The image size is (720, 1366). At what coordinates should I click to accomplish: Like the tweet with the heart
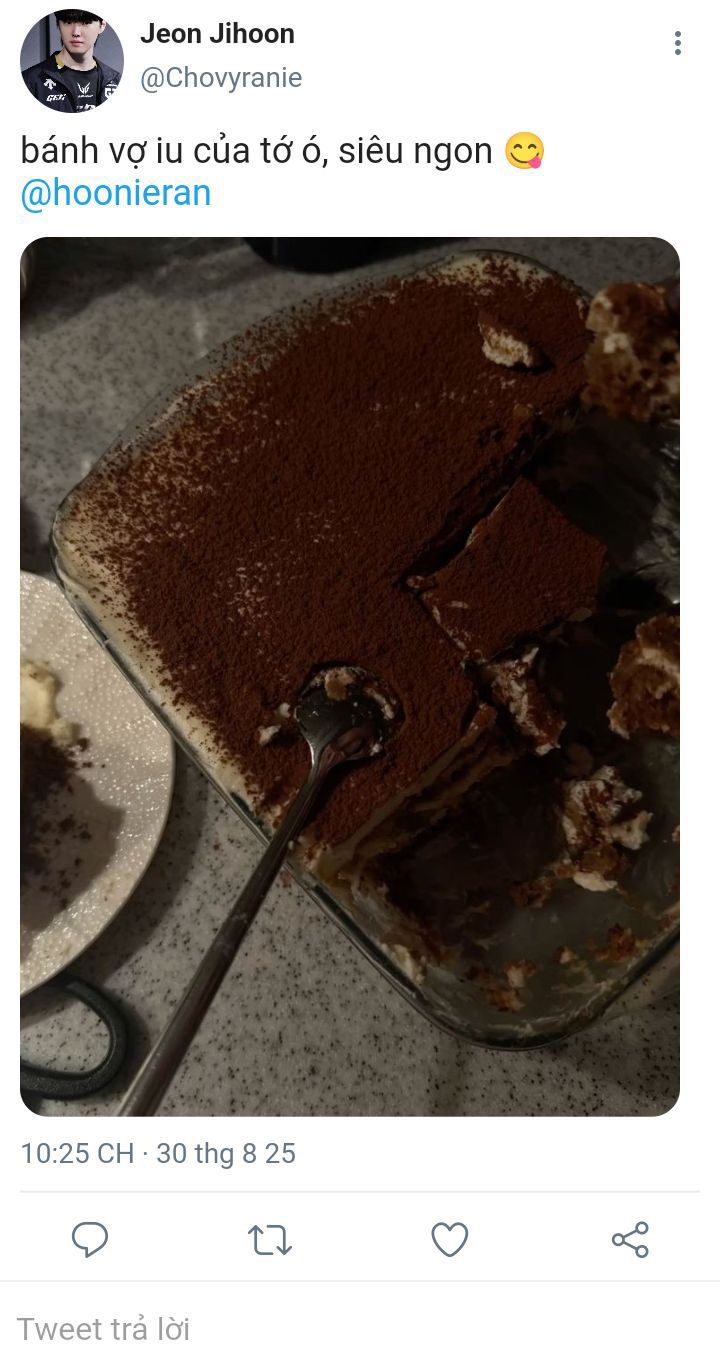click(x=450, y=1240)
